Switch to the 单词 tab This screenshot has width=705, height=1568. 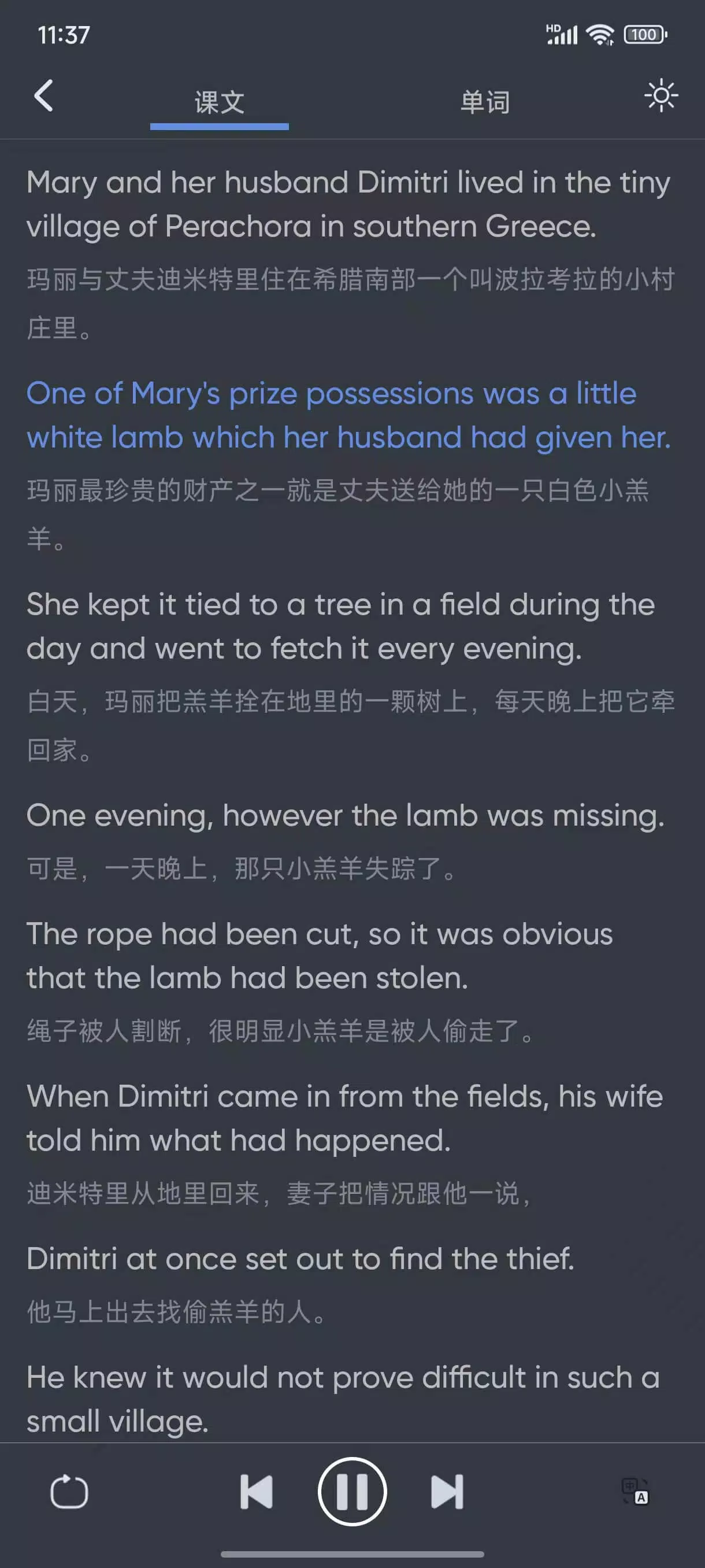[x=485, y=102]
